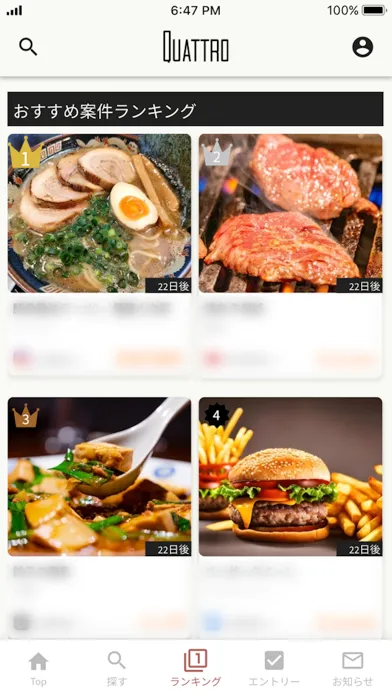The width and height of the screenshot is (392, 696).
Task: Open the search magnifier icon
Action: (x=28, y=47)
